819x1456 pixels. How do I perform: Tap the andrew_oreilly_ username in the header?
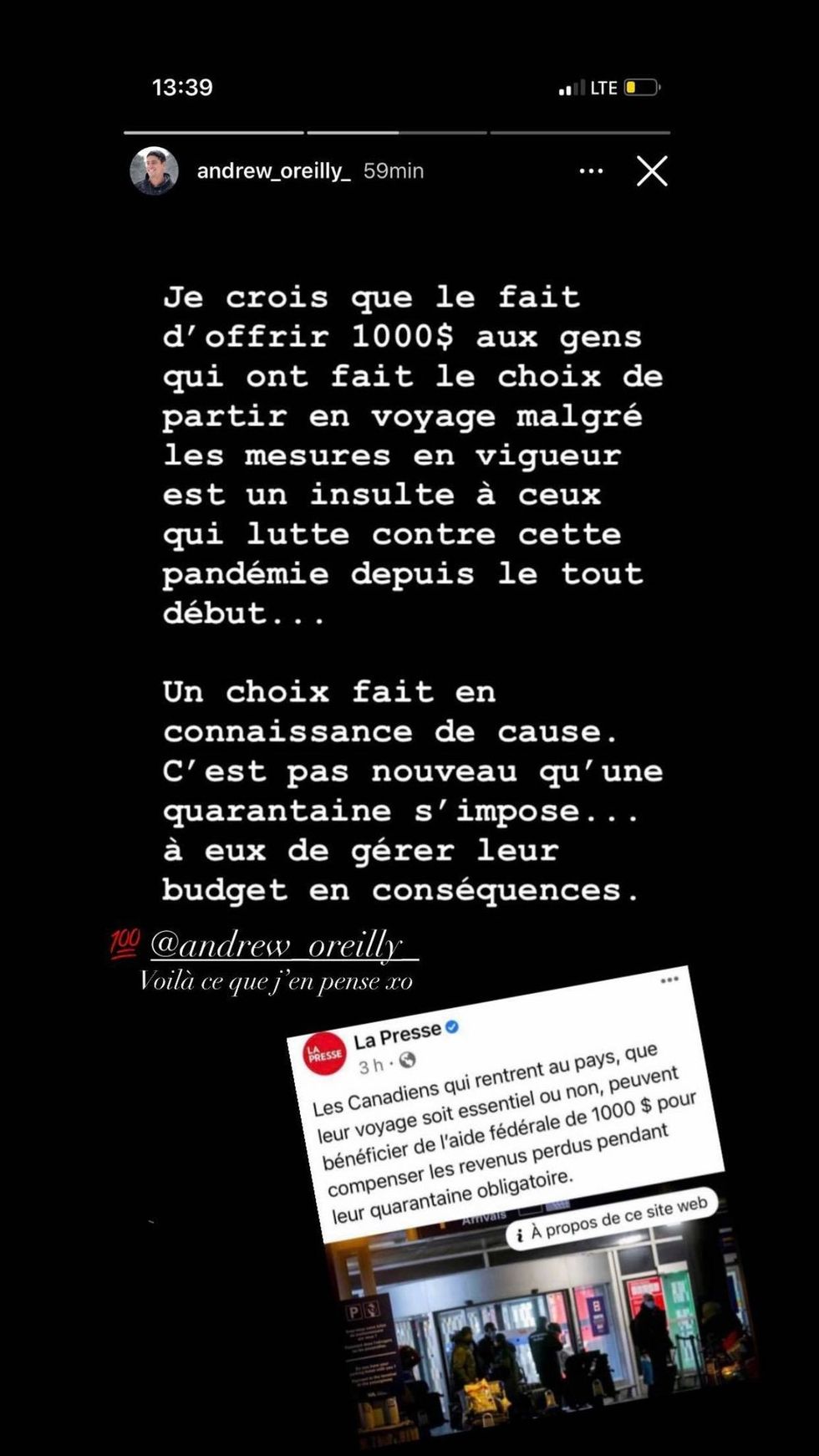pyautogui.click(x=273, y=171)
